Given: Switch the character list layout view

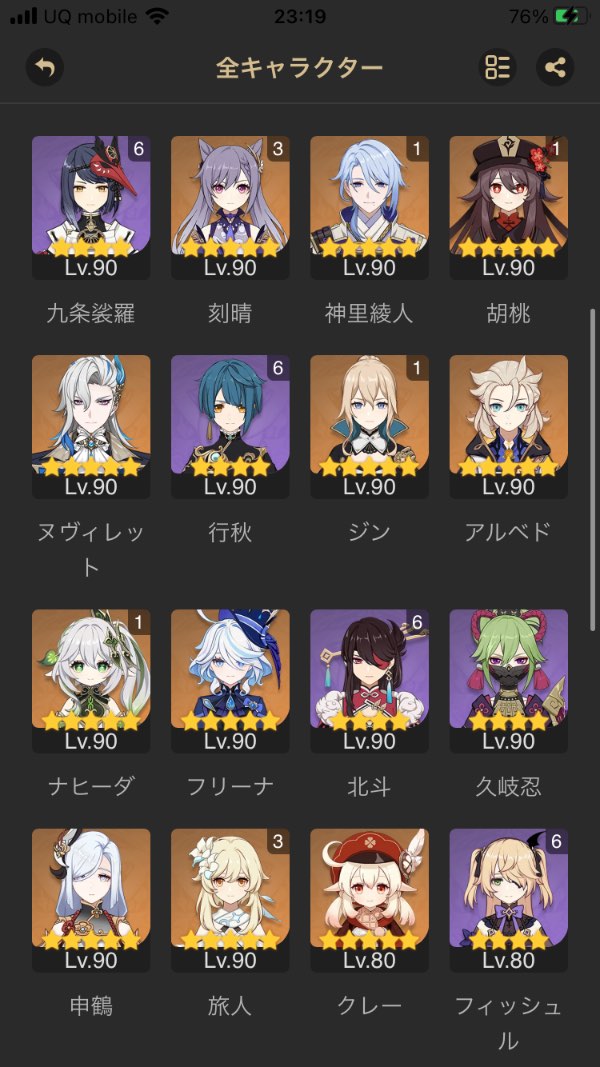Looking at the screenshot, I should [497, 68].
